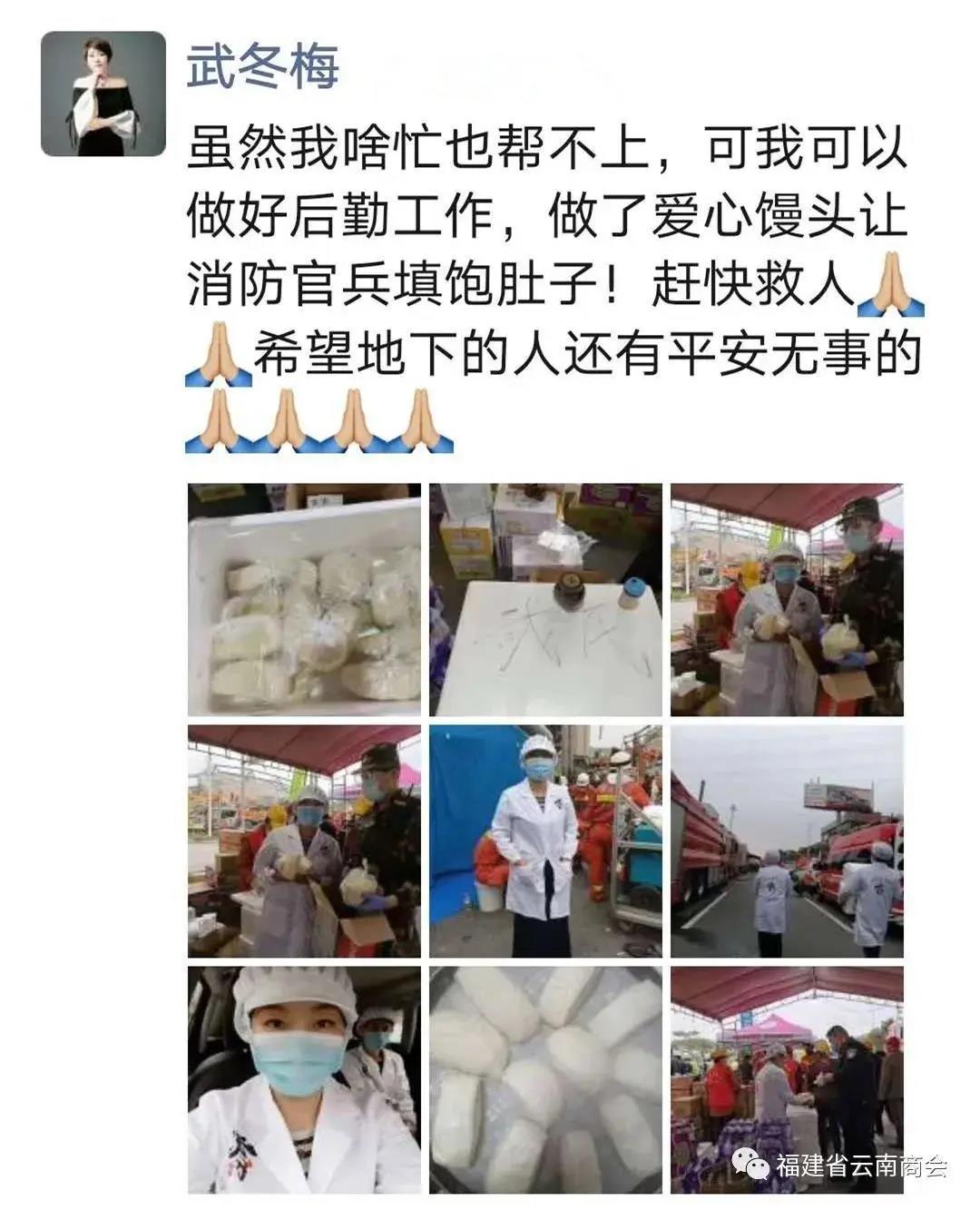
Task: View the photo of the white table with jars
Action: point(545,600)
